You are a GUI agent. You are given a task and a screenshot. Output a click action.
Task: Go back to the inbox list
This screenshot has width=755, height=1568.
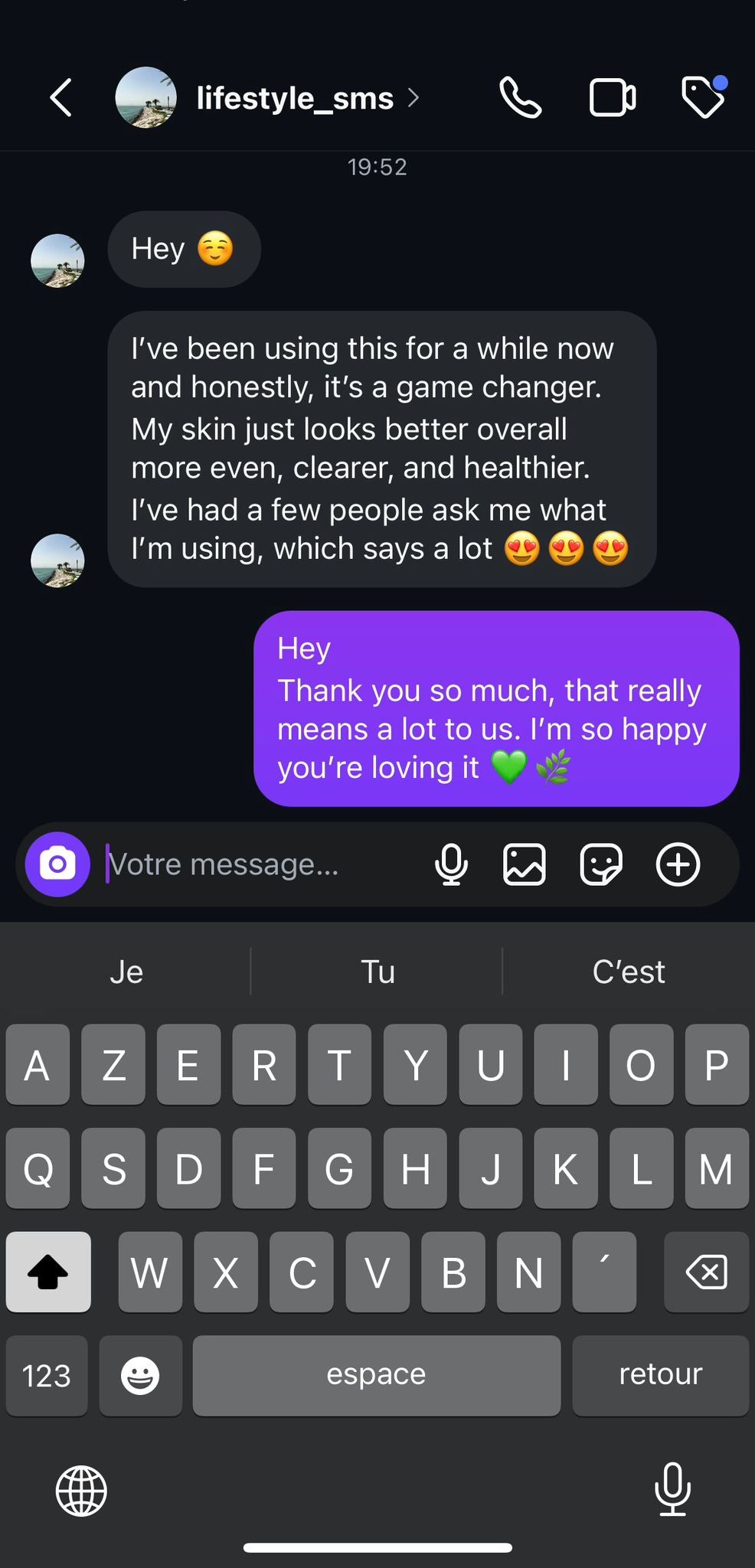pos(61,98)
